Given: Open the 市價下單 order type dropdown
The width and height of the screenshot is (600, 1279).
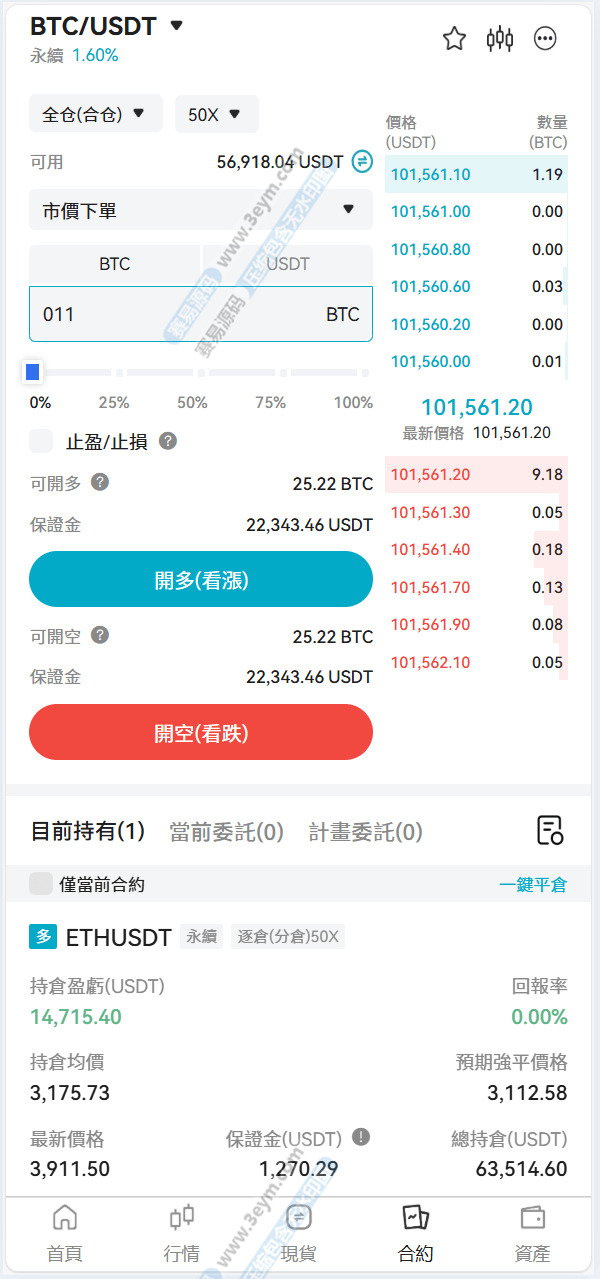Looking at the screenshot, I should [200, 210].
